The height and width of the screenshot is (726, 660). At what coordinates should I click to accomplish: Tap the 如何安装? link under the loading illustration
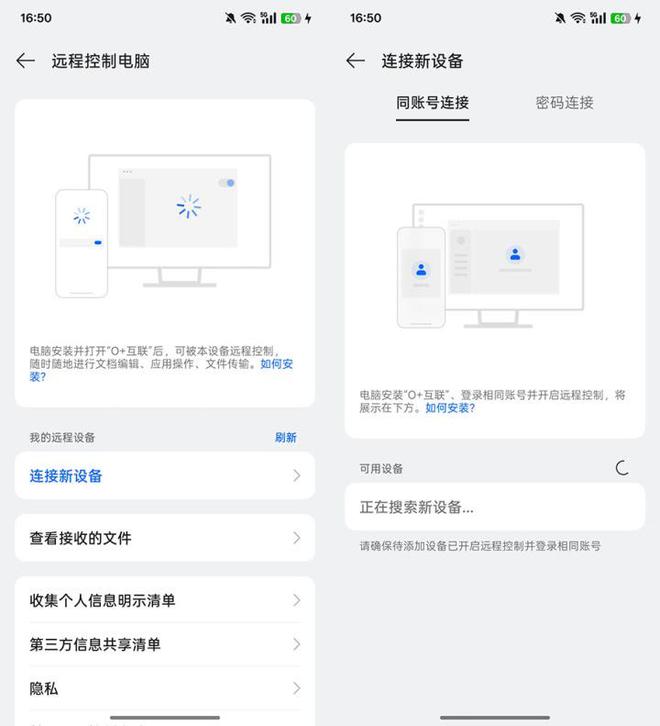click(276, 364)
